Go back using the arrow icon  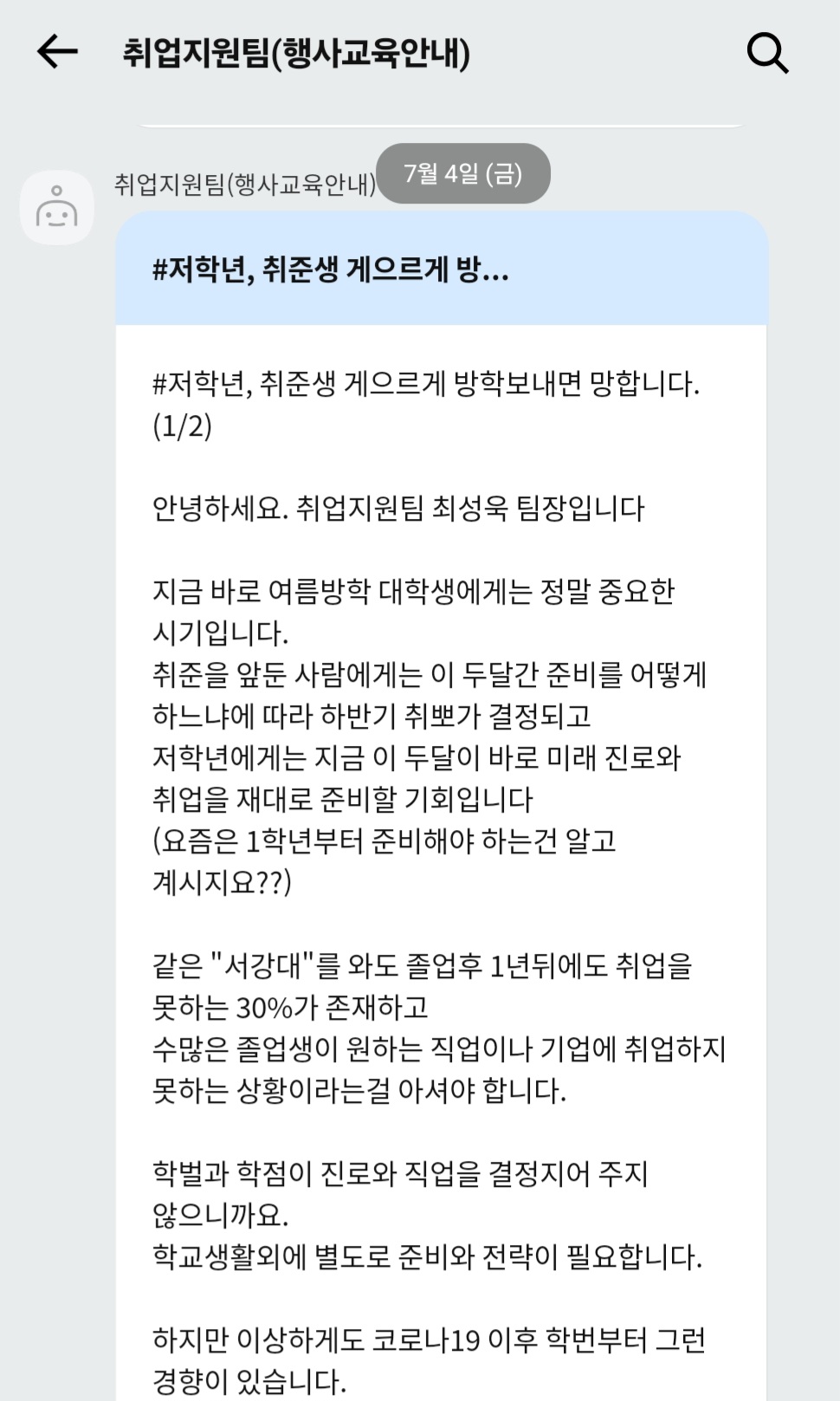pyautogui.click(x=57, y=52)
